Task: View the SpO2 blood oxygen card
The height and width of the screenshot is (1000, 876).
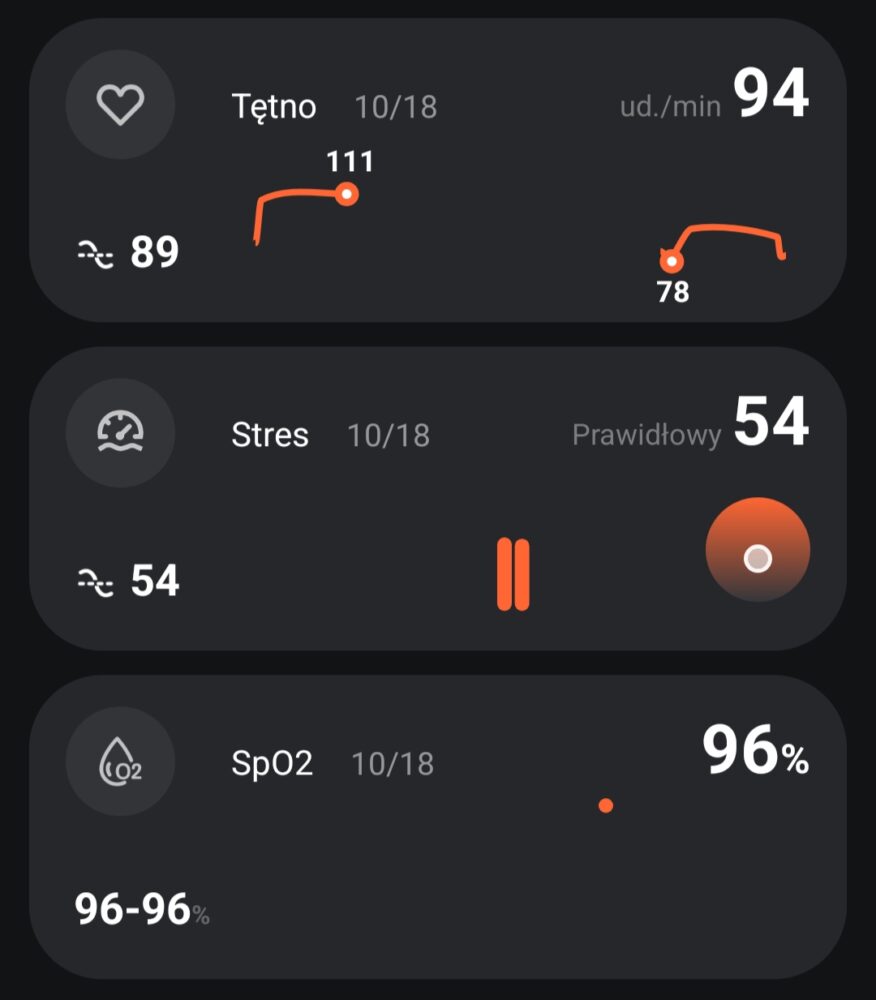Action: [x=437, y=826]
